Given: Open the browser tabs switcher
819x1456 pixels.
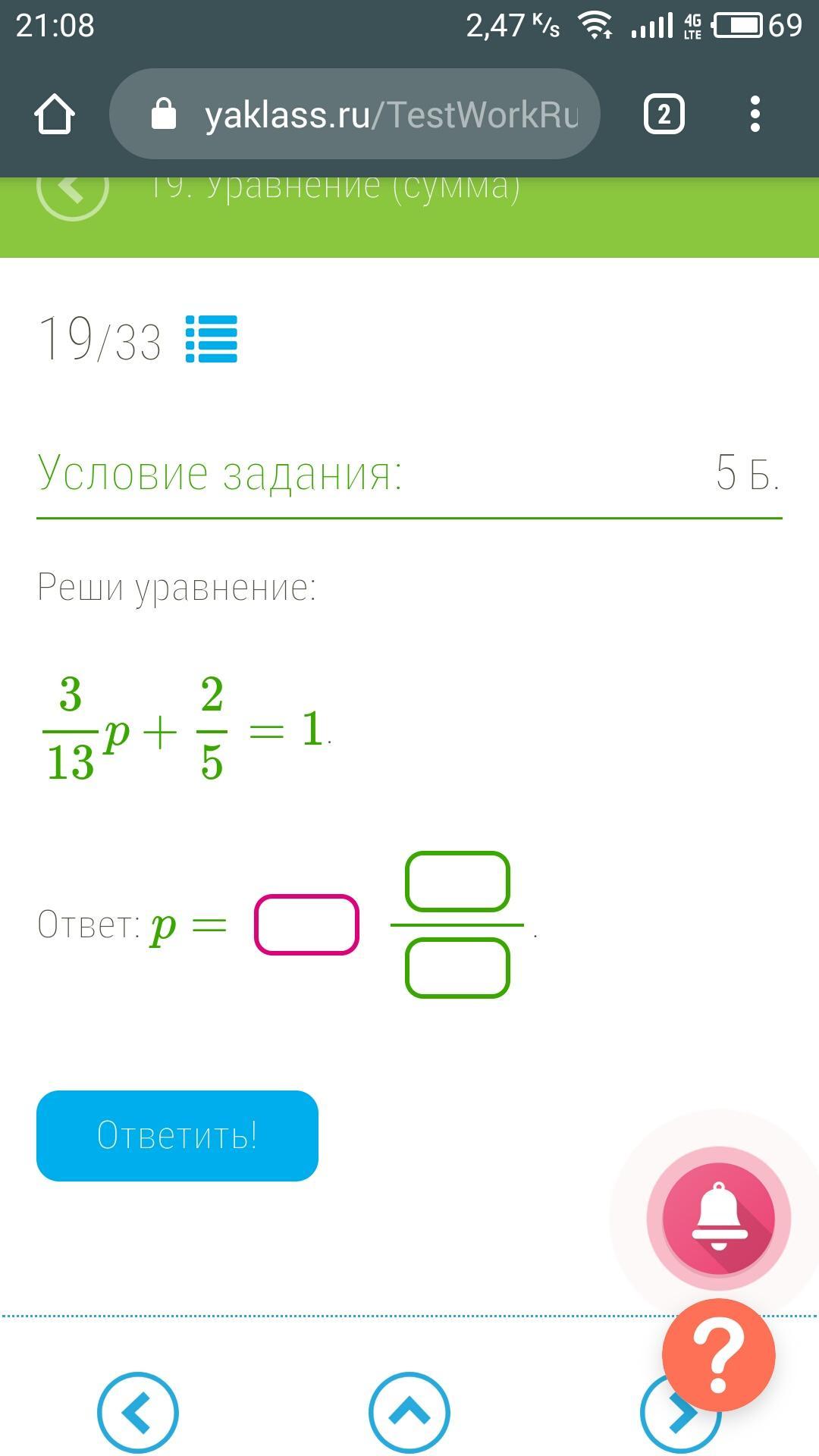Looking at the screenshot, I should 664,115.
